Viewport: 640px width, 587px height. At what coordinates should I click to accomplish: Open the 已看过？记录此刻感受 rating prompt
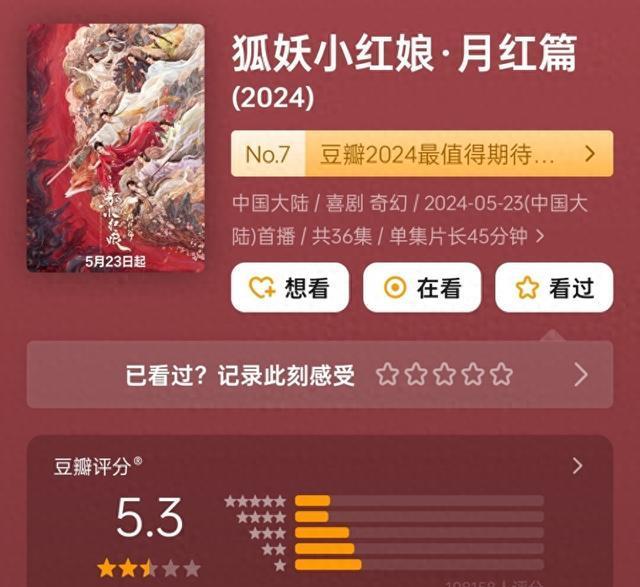(x=320, y=375)
